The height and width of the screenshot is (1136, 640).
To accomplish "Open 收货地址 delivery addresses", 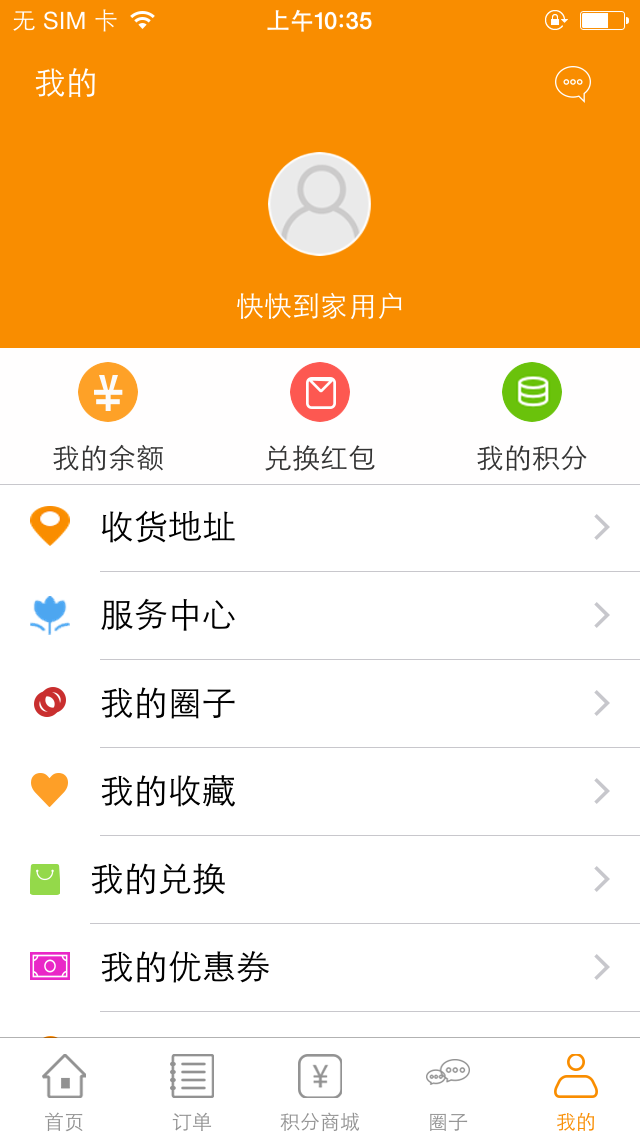I will pos(320,527).
